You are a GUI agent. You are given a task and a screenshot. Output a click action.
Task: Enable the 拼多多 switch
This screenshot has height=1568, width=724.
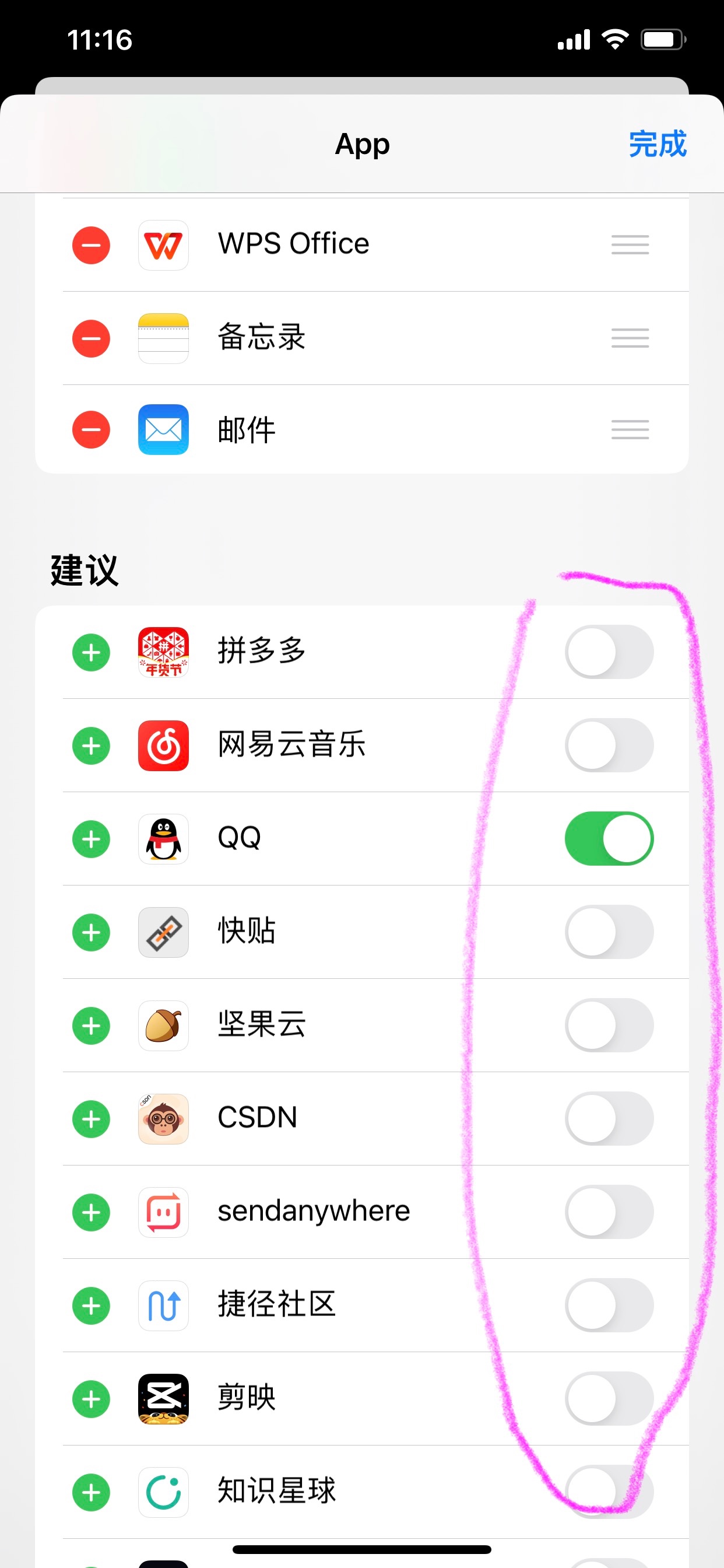pyautogui.click(x=609, y=652)
